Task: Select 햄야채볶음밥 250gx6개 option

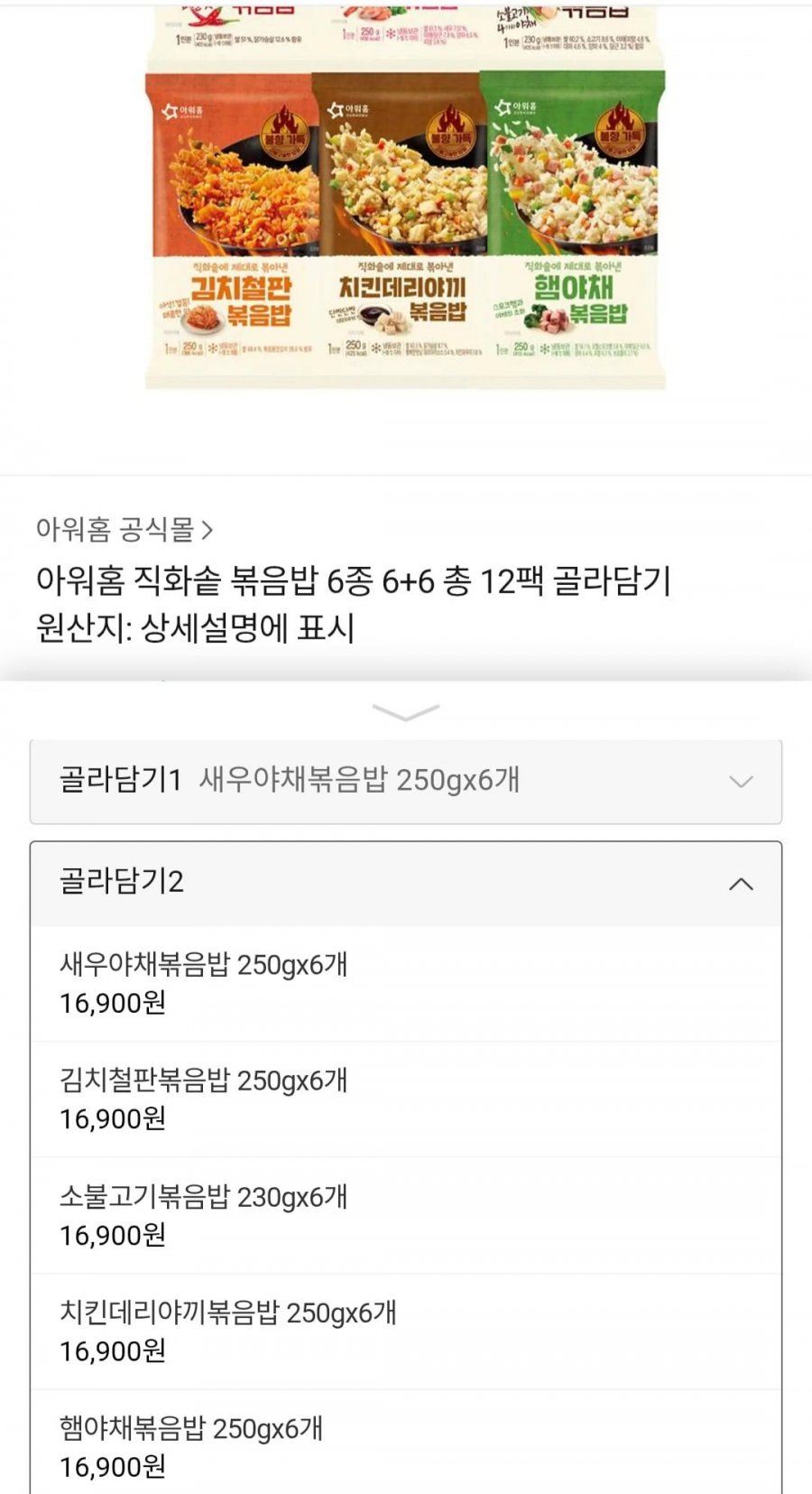Action: (x=405, y=1446)
